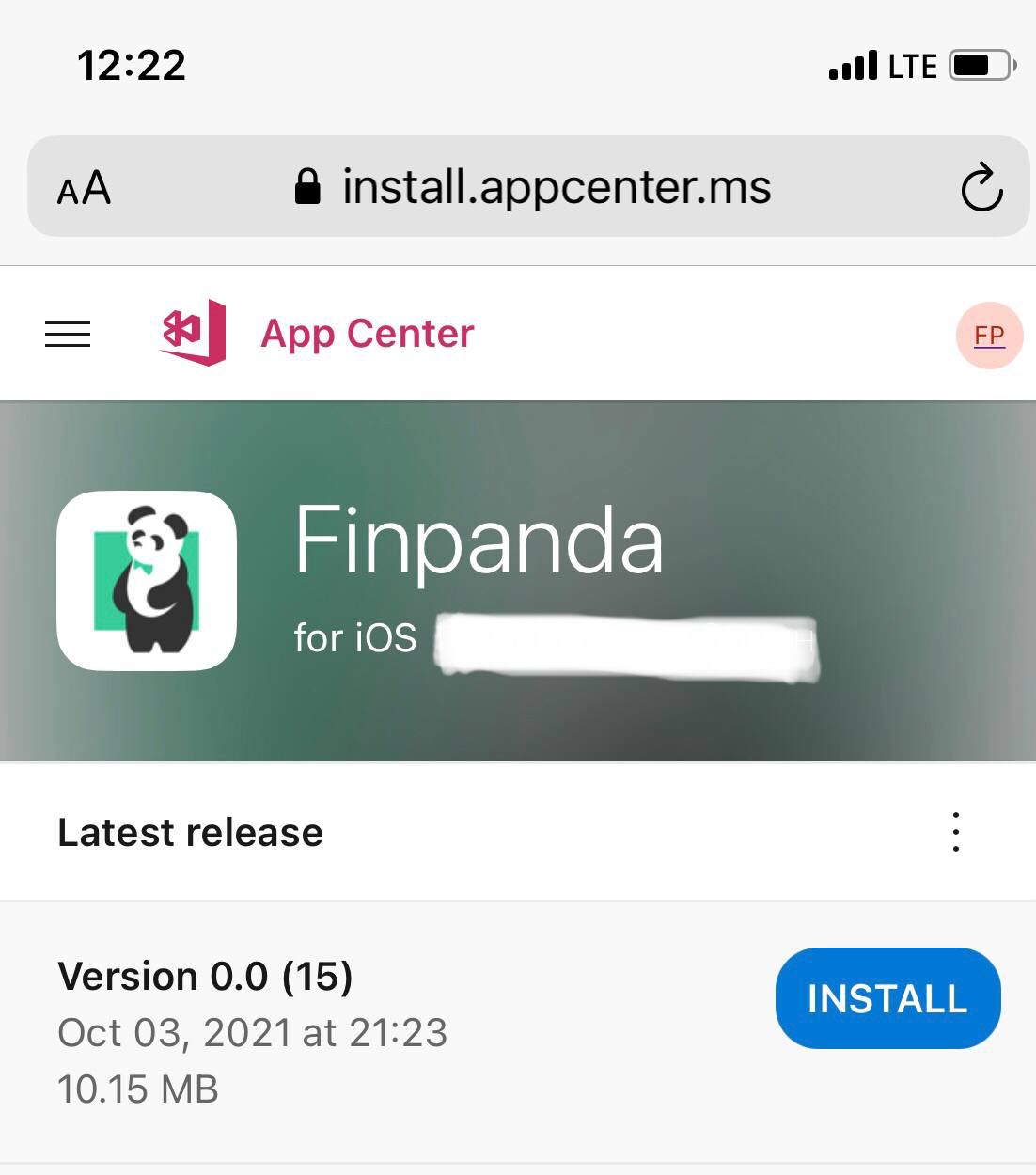The height and width of the screenshot is (1175, 1036).
Task: Open the hamburger navigation menu
Action: coord(68,334)
